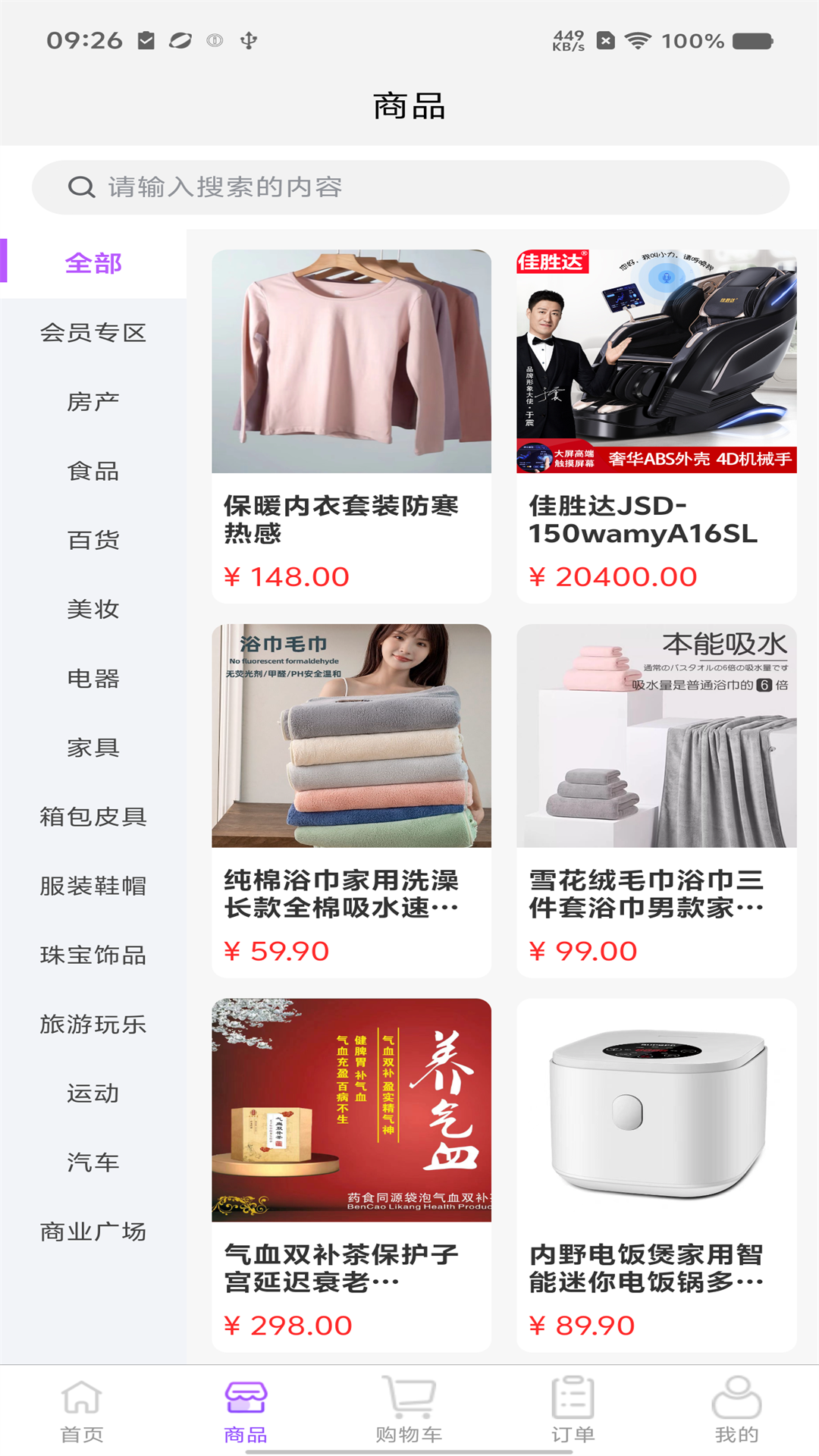Screen dimensions: 819x1456
Task: Click the ¥148.00 price label
Action: (x=287, y=577)
